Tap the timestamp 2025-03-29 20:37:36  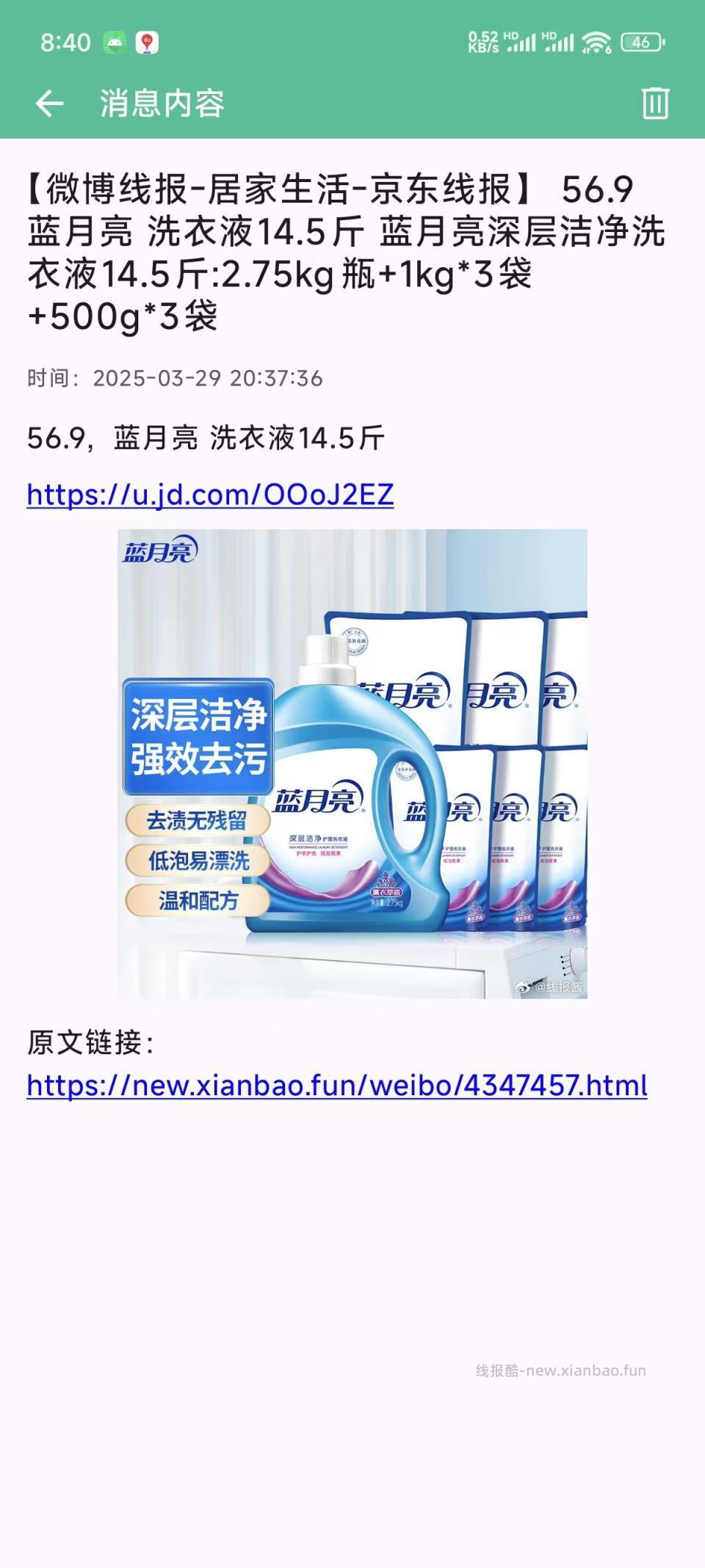tap(175, 379)
